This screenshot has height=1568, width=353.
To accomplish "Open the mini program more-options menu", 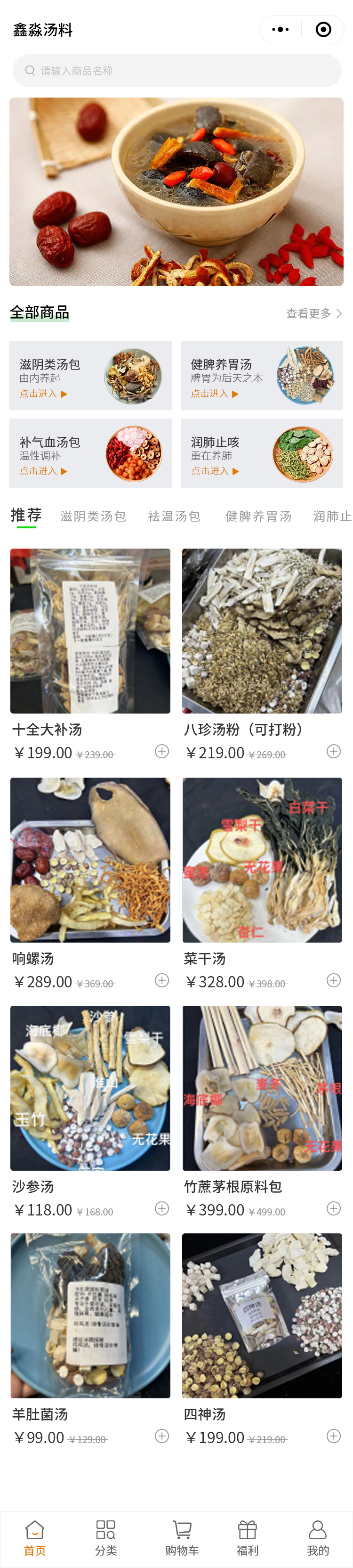I will [280, 30].
